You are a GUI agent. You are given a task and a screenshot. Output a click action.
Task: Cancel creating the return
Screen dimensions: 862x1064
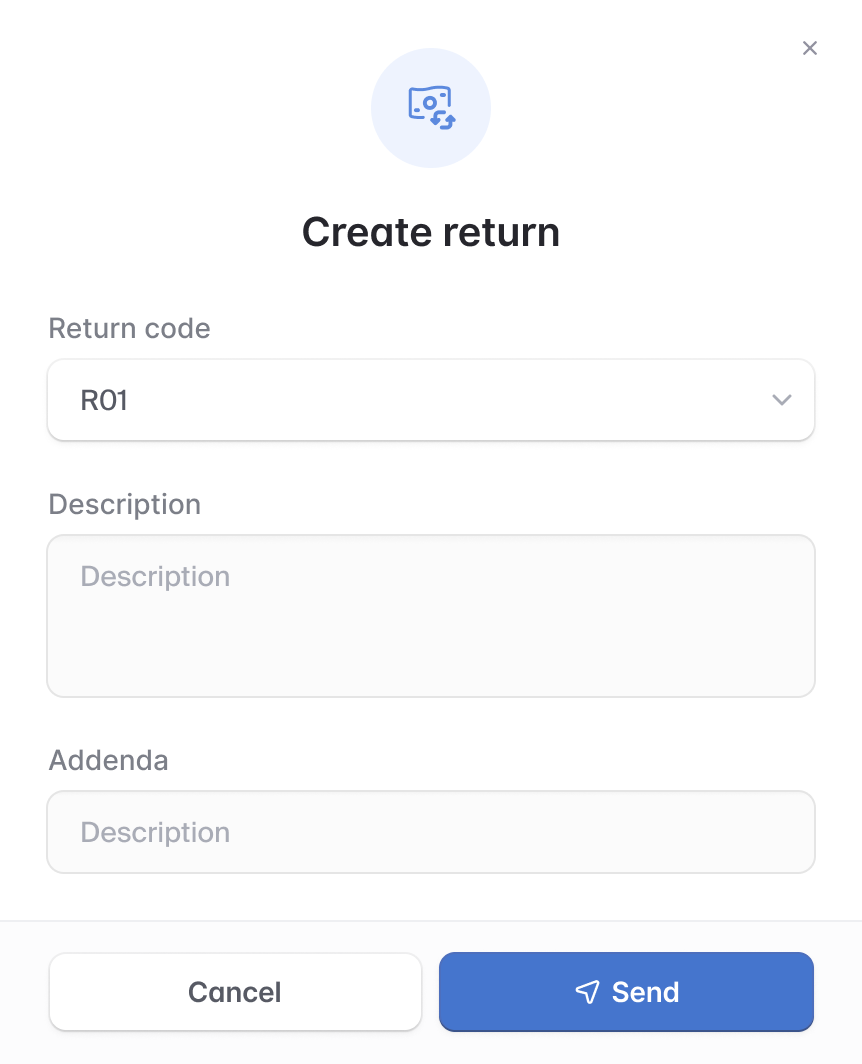235,992
